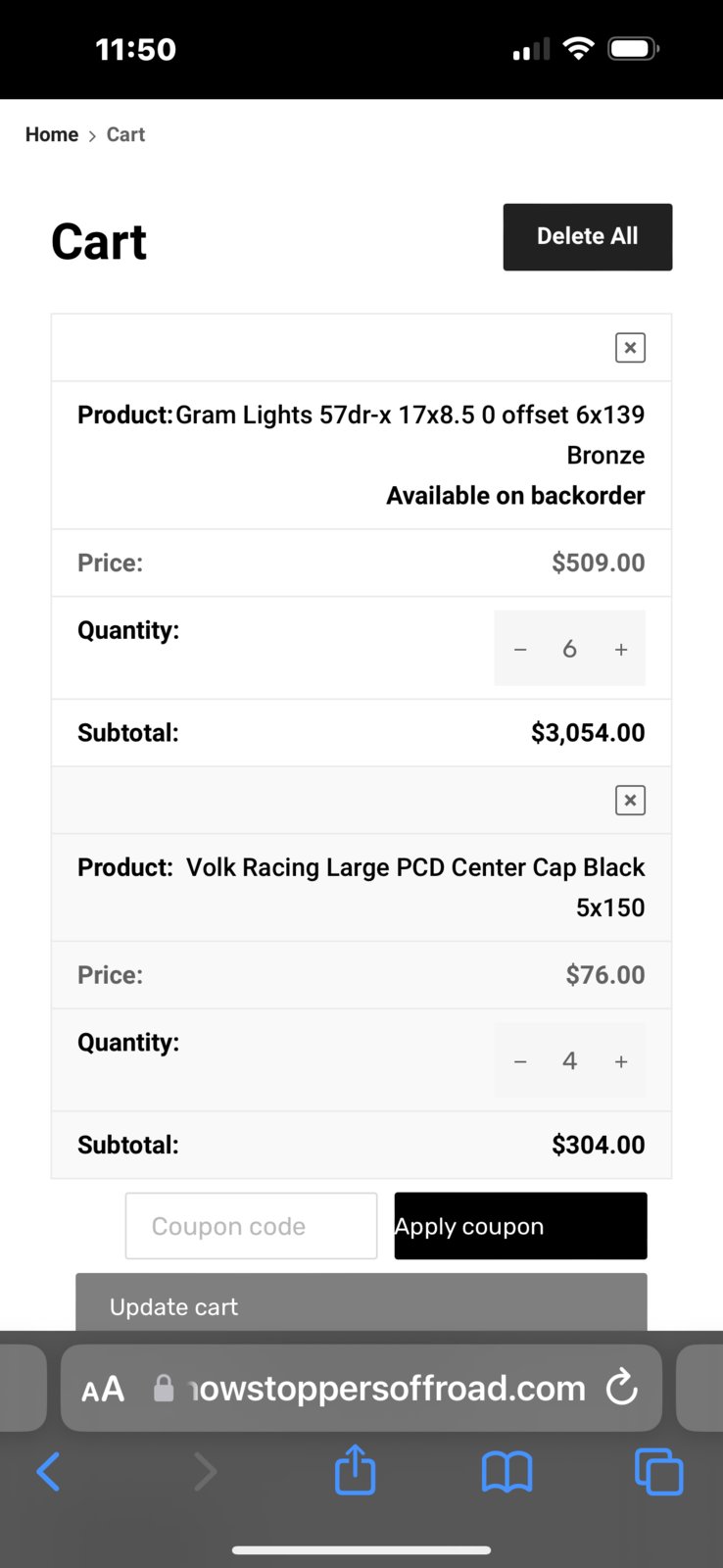Open the Safari share sheet
Screen dimensions: 723x1568
point(355,1469)
